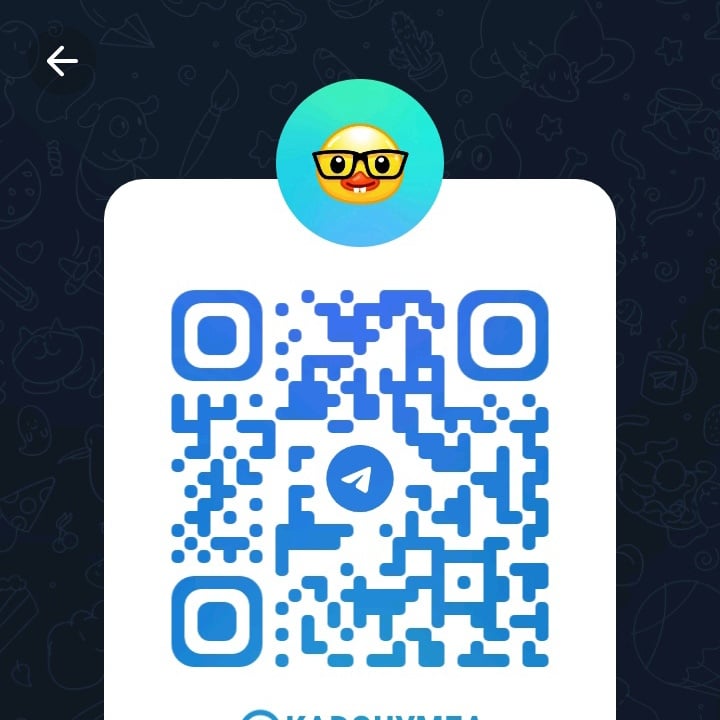
Task: Go back using the arrow icon
Action: 62,62
